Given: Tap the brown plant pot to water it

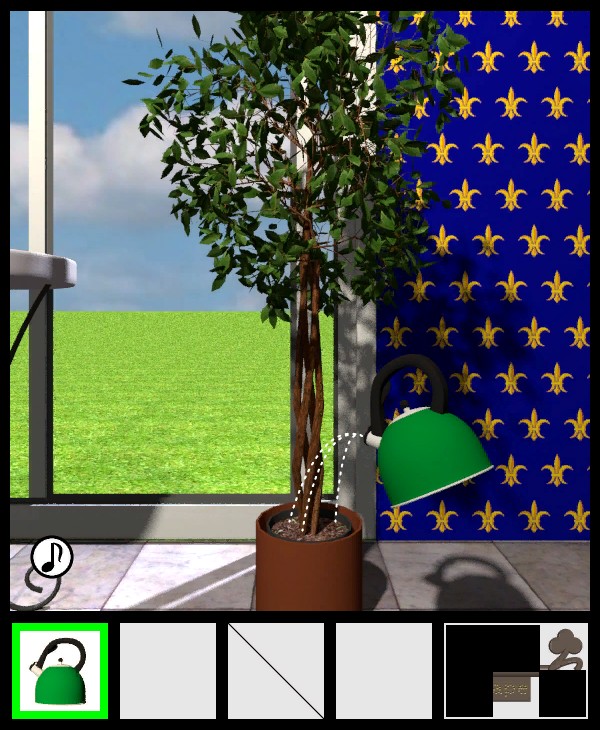Looking at the screenshot, I should tap(308, 565).
